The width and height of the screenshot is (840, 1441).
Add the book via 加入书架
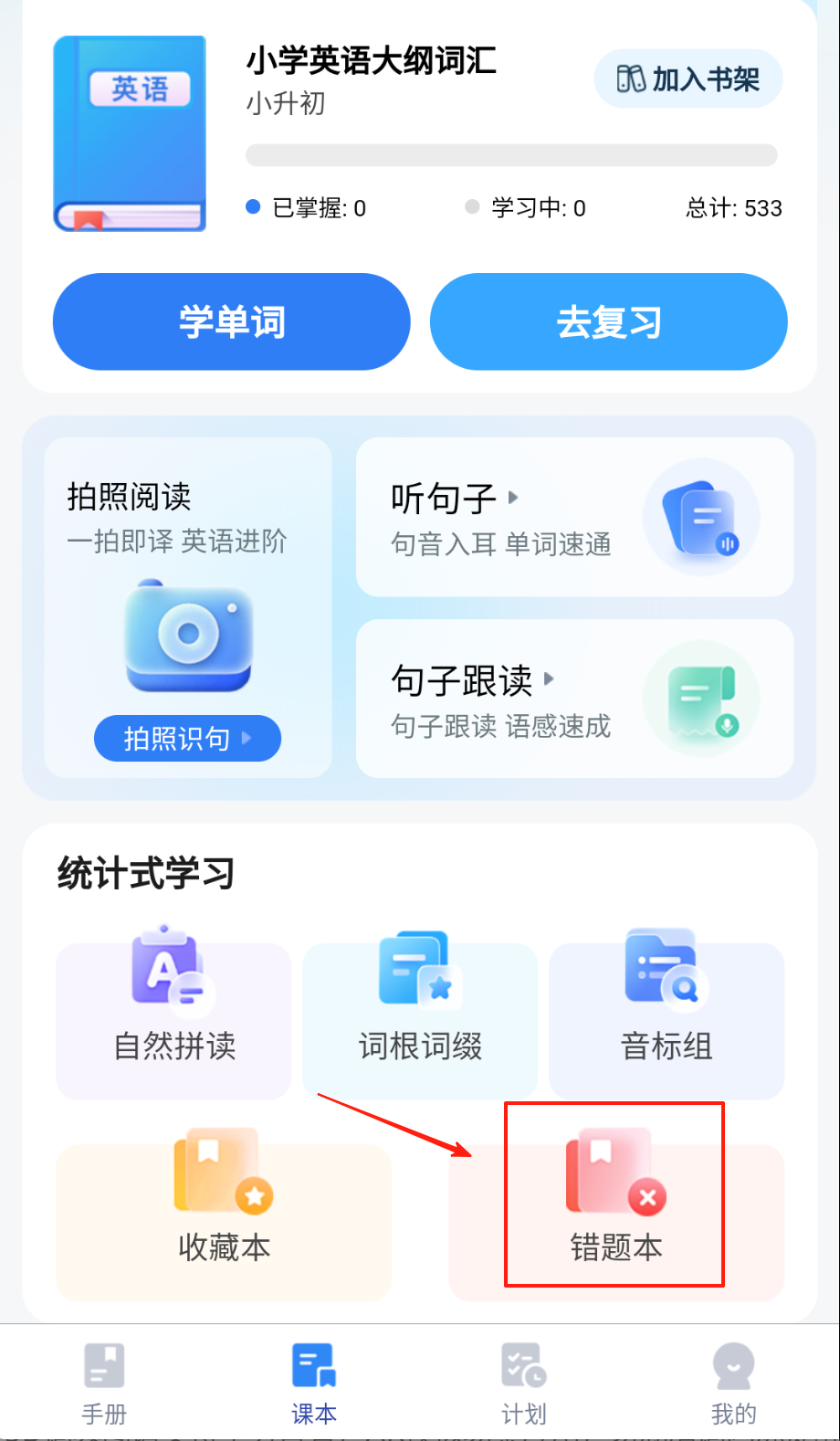point(688,79)
